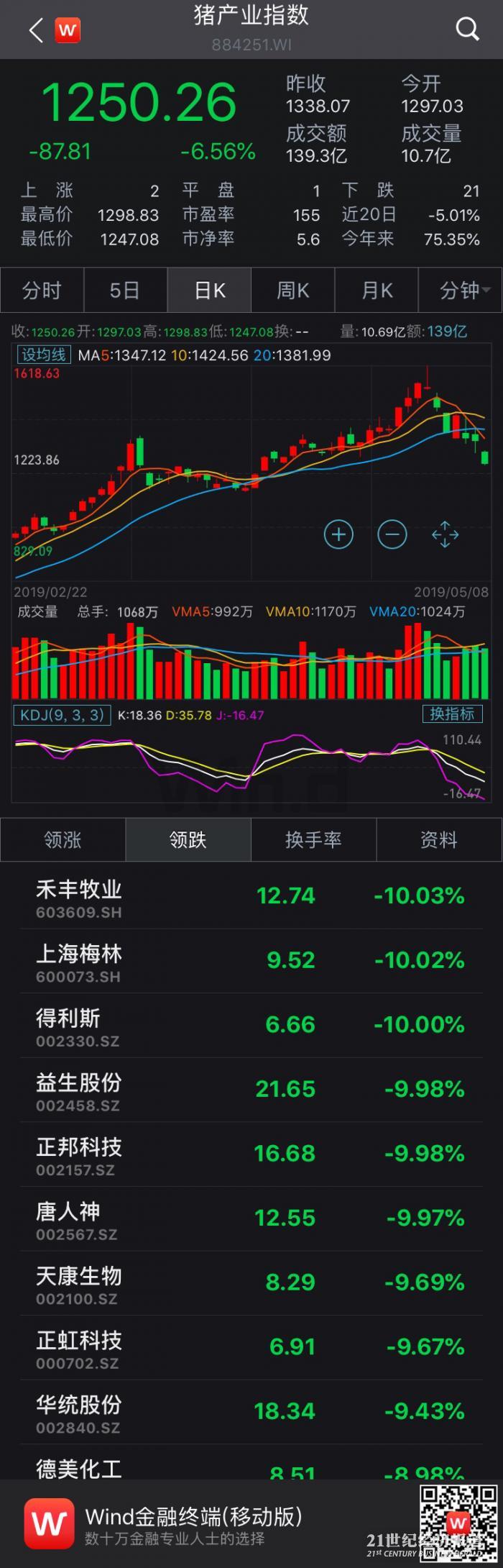Expand the 分钟 dropdown
503x1568 pixels.
[x=463, y=291]
